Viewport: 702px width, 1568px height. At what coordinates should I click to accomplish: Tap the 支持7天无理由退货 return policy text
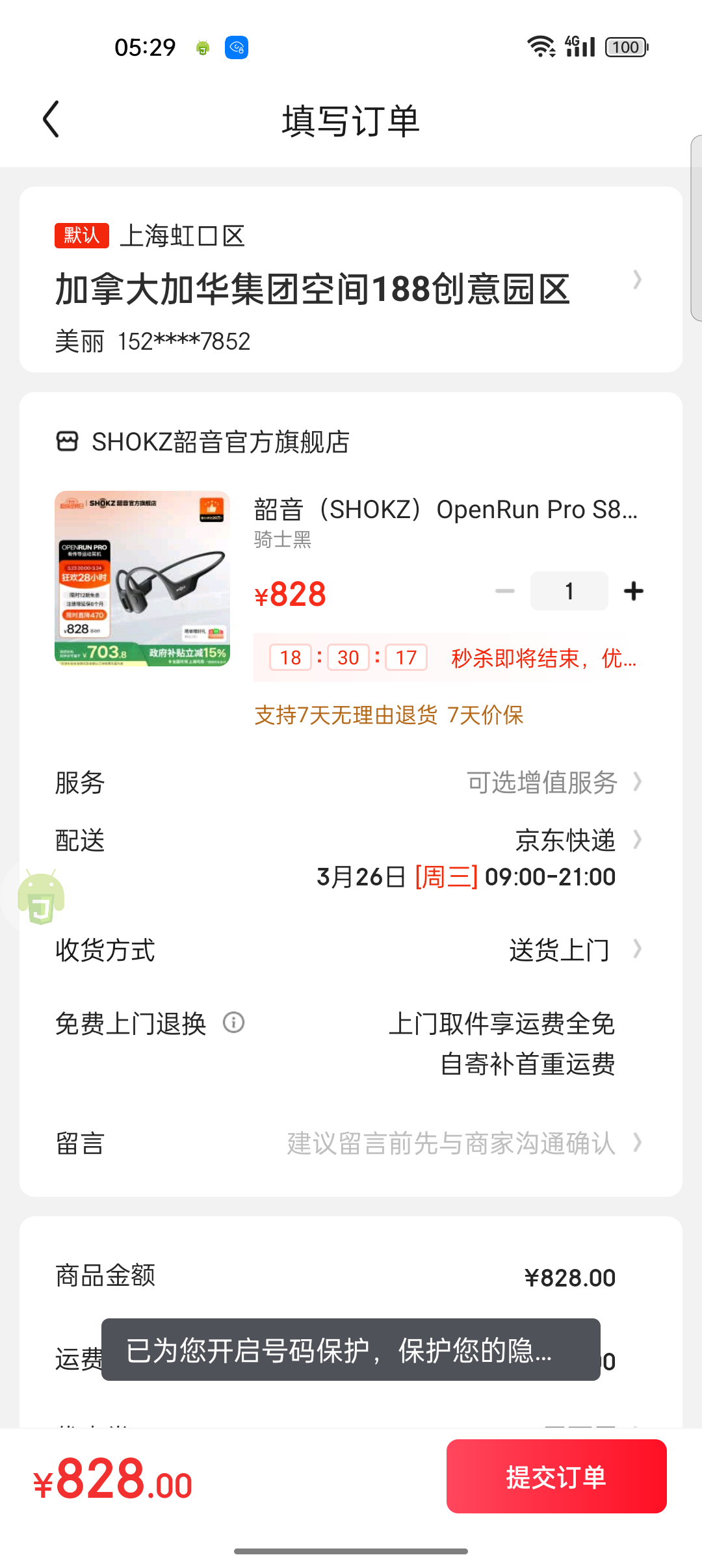(344, 715)
